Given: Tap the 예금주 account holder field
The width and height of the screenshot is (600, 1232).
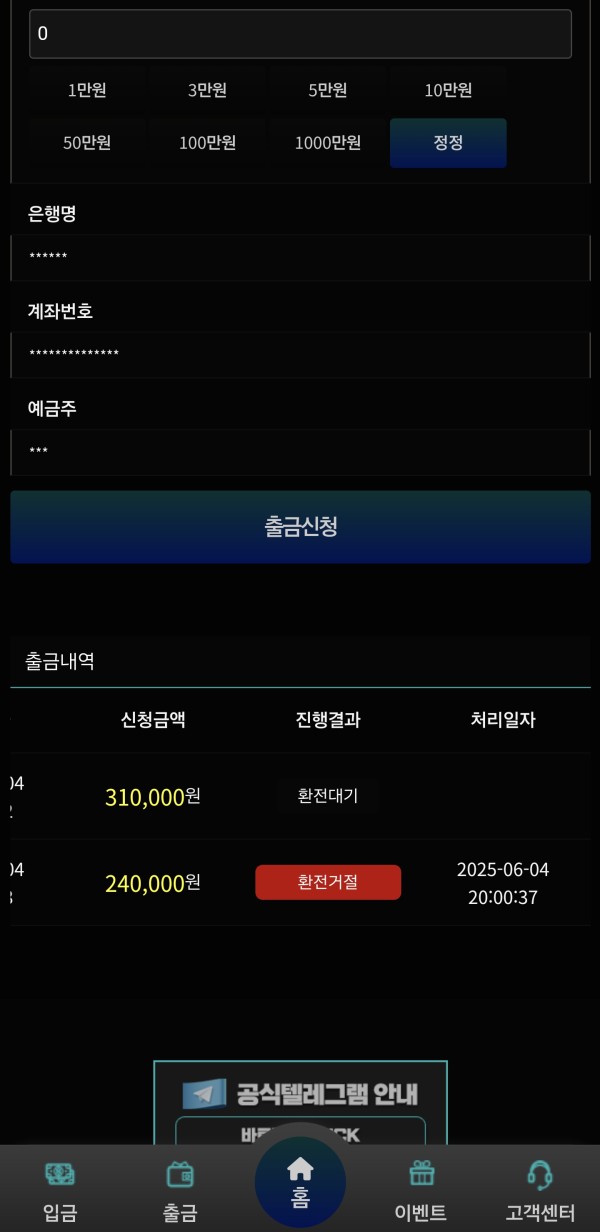Looking at the screenshot, I should click(300, 452).
